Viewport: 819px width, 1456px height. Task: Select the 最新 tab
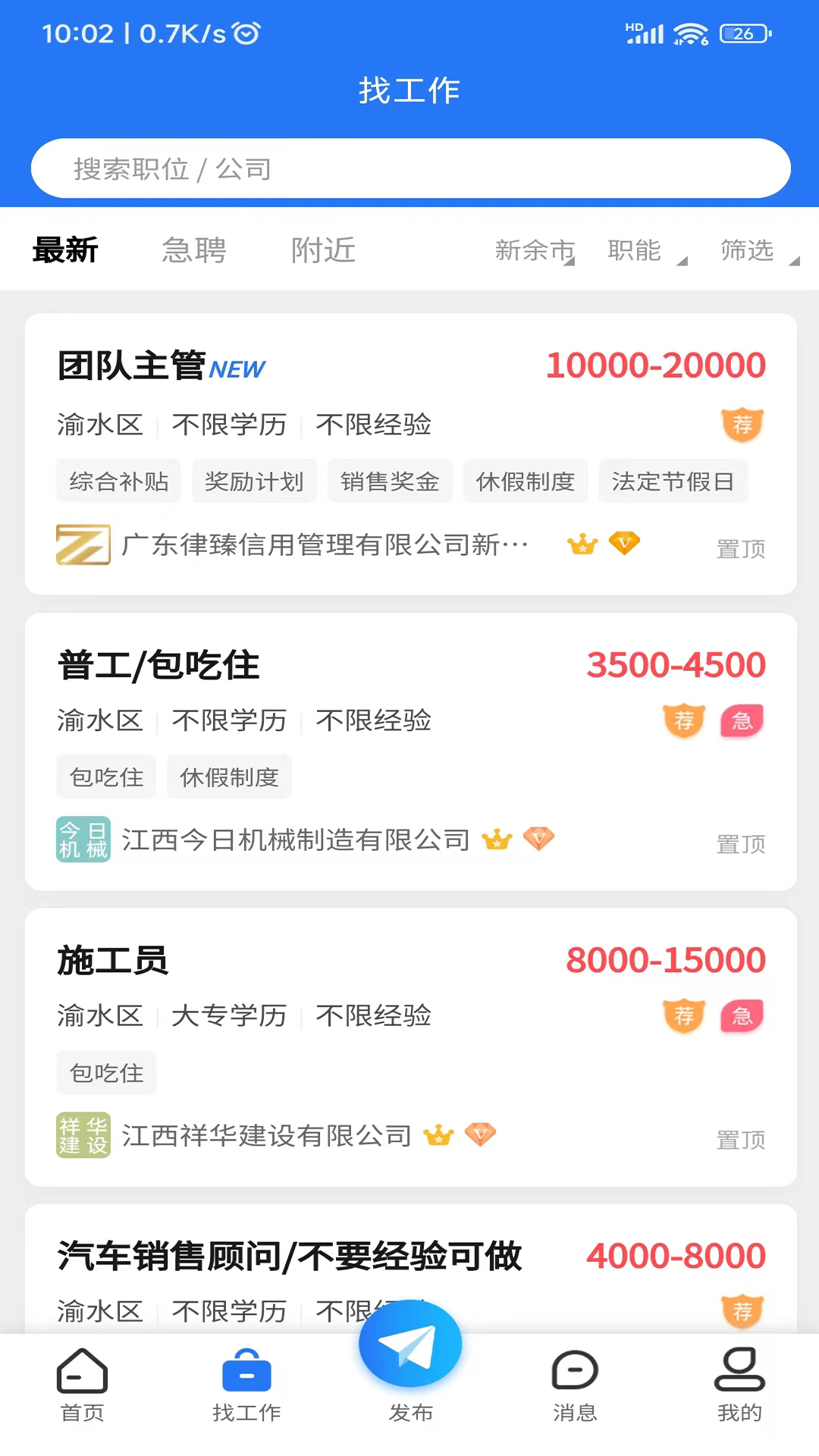tap(65, 249)
